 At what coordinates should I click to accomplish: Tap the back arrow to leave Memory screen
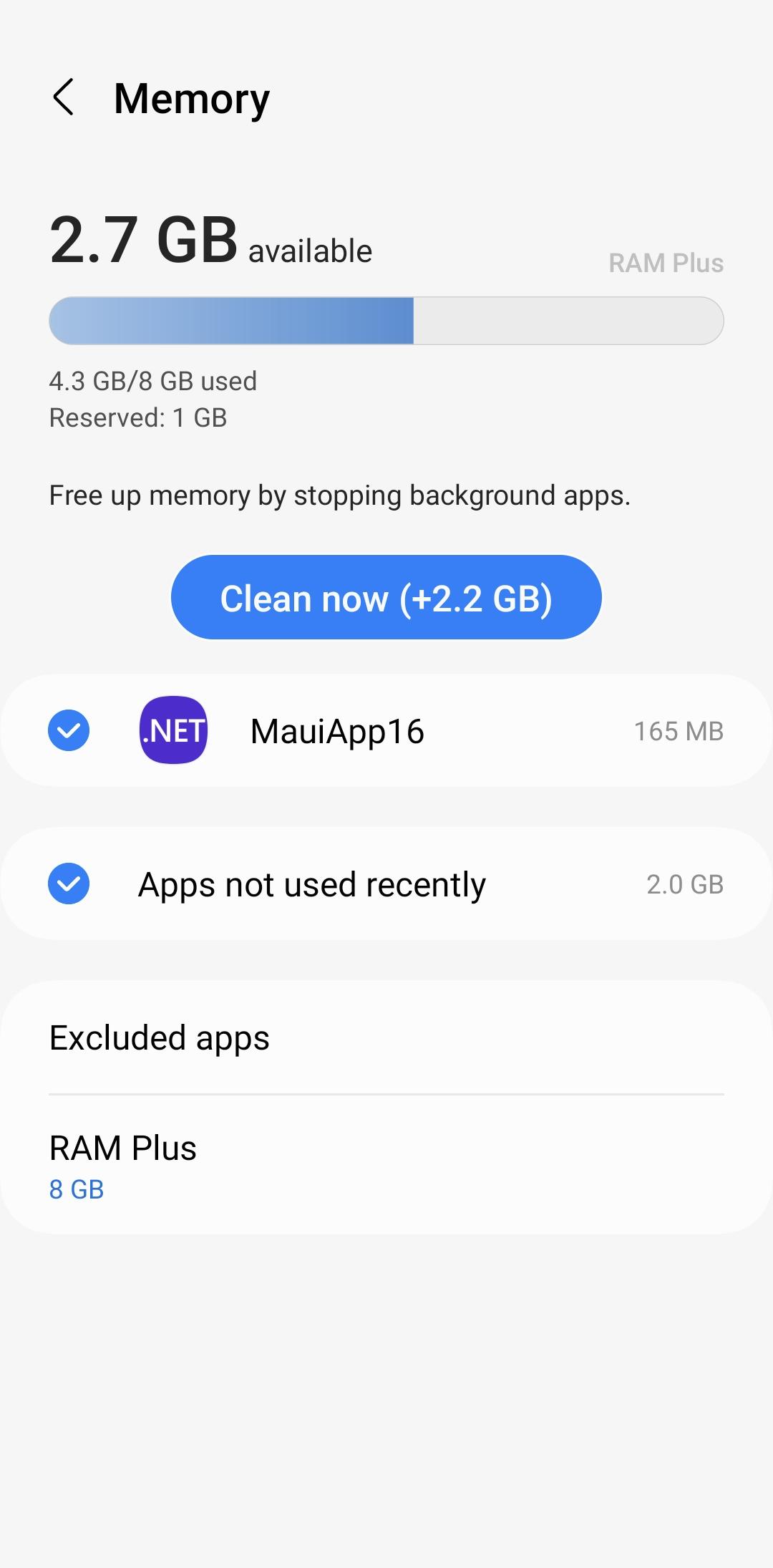tap(65, 97)
